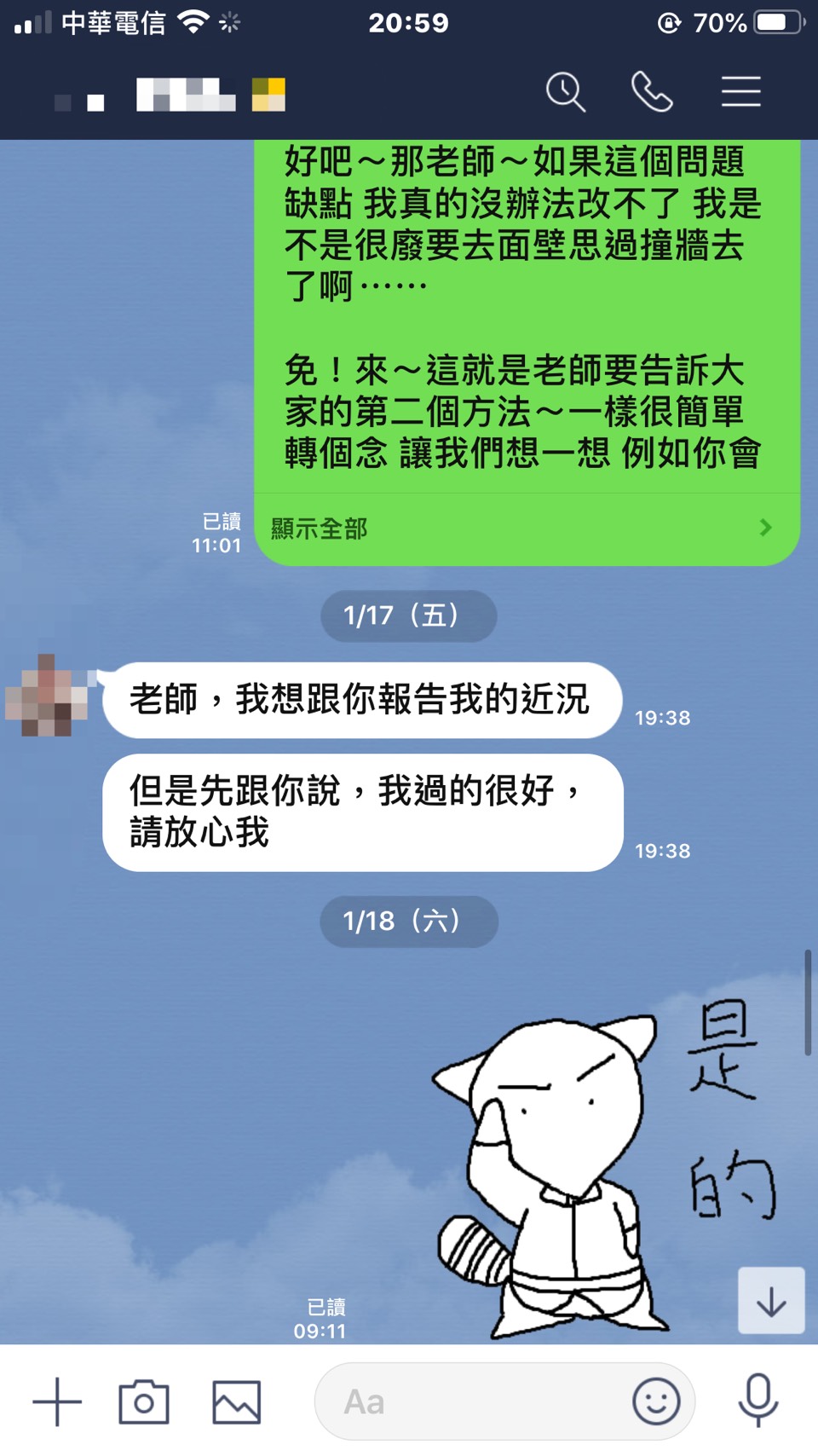The image size is (818, 1456).
Task: Open the emoji sticker picker
Action: coord(656,1401)
